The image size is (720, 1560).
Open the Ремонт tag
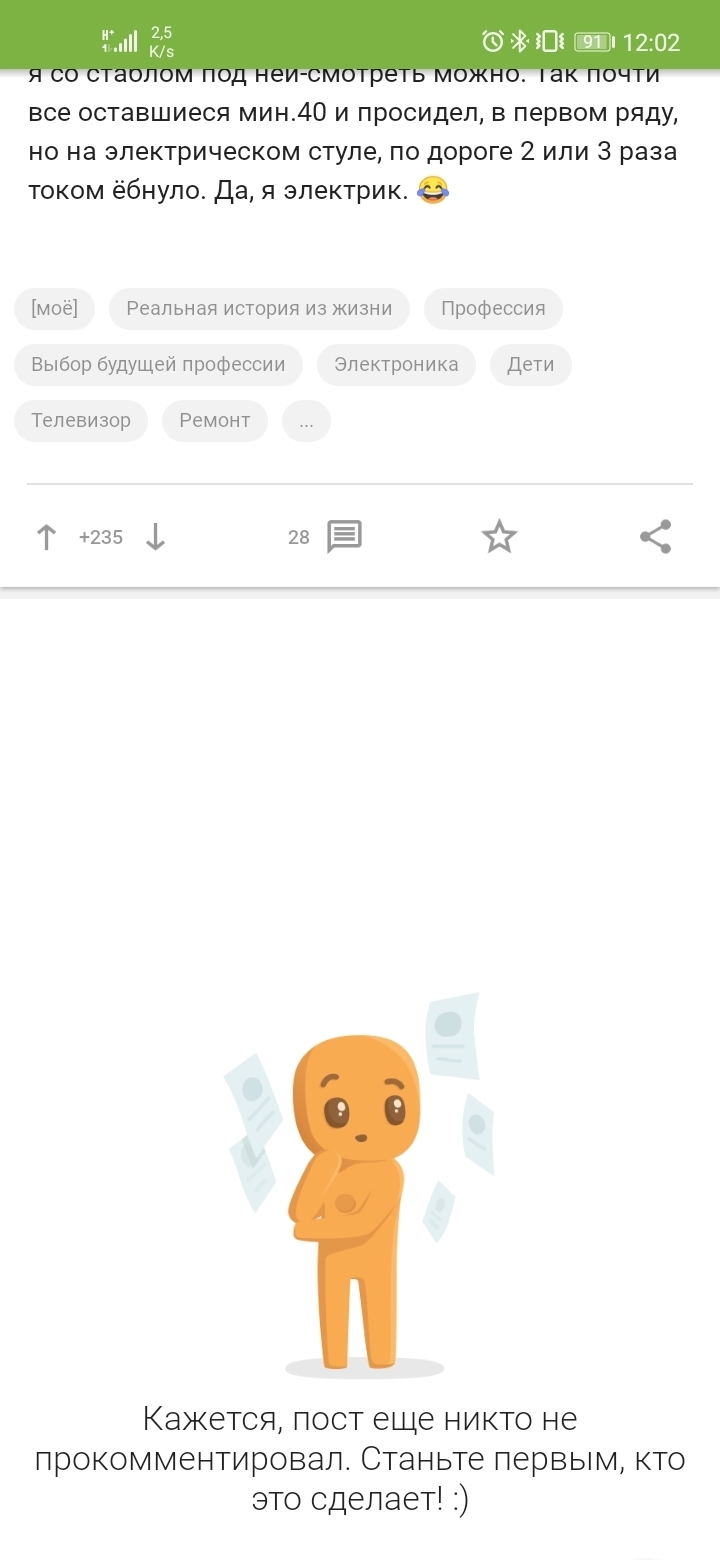click(x=214, y=420)
